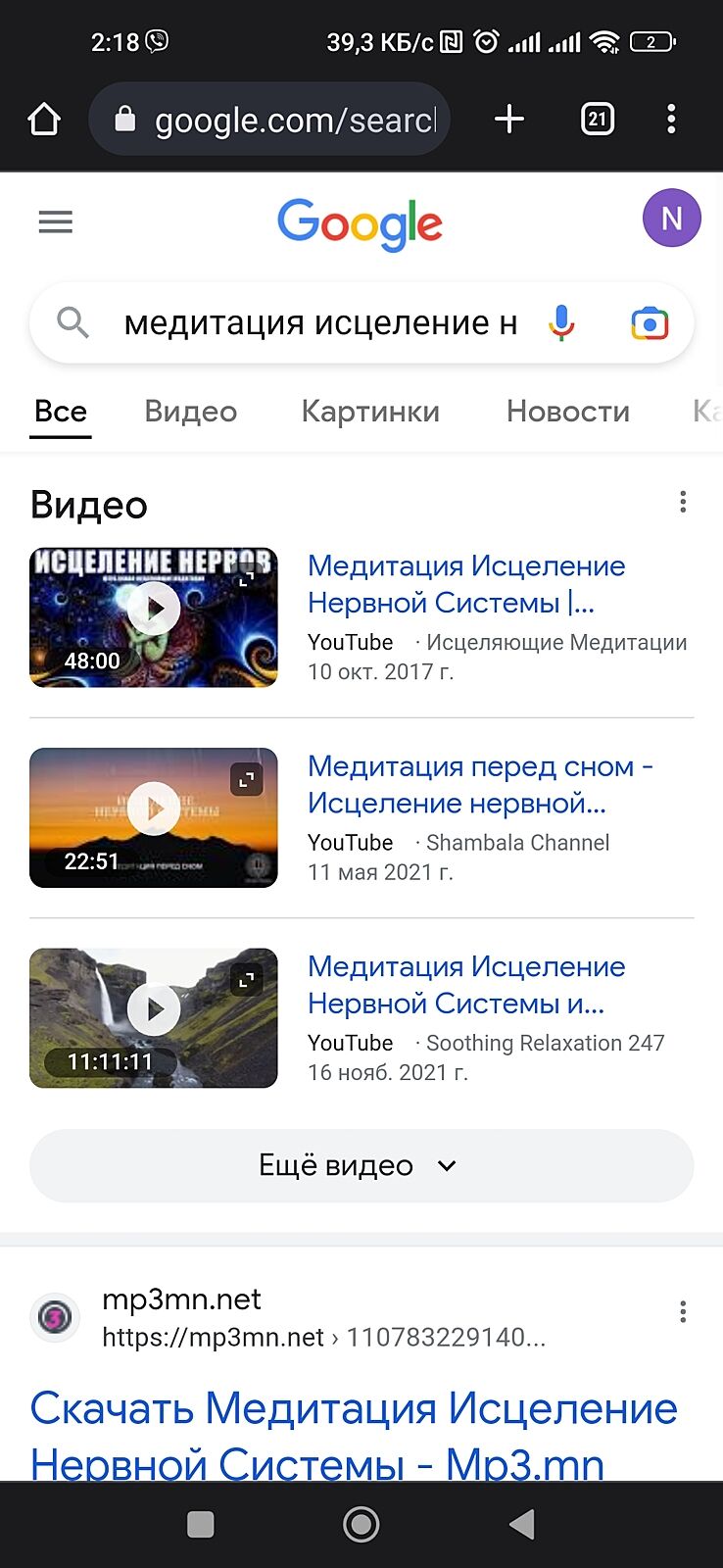Open a new browser tab
The height and width of the screenshot is (1568, 723).
tap(509, 120)
